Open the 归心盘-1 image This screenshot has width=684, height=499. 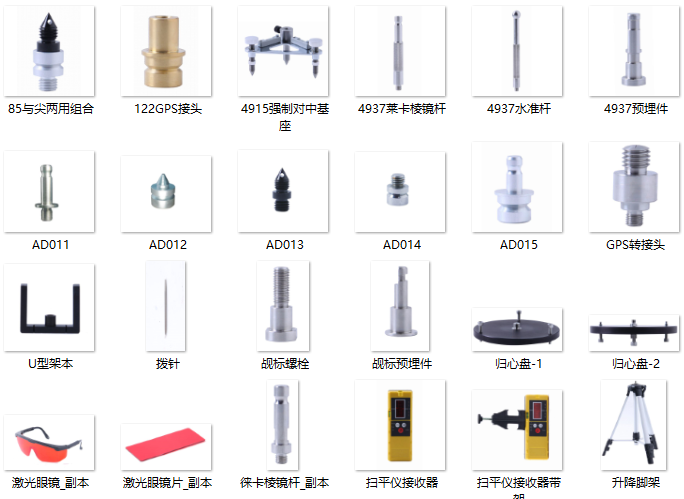517,328
